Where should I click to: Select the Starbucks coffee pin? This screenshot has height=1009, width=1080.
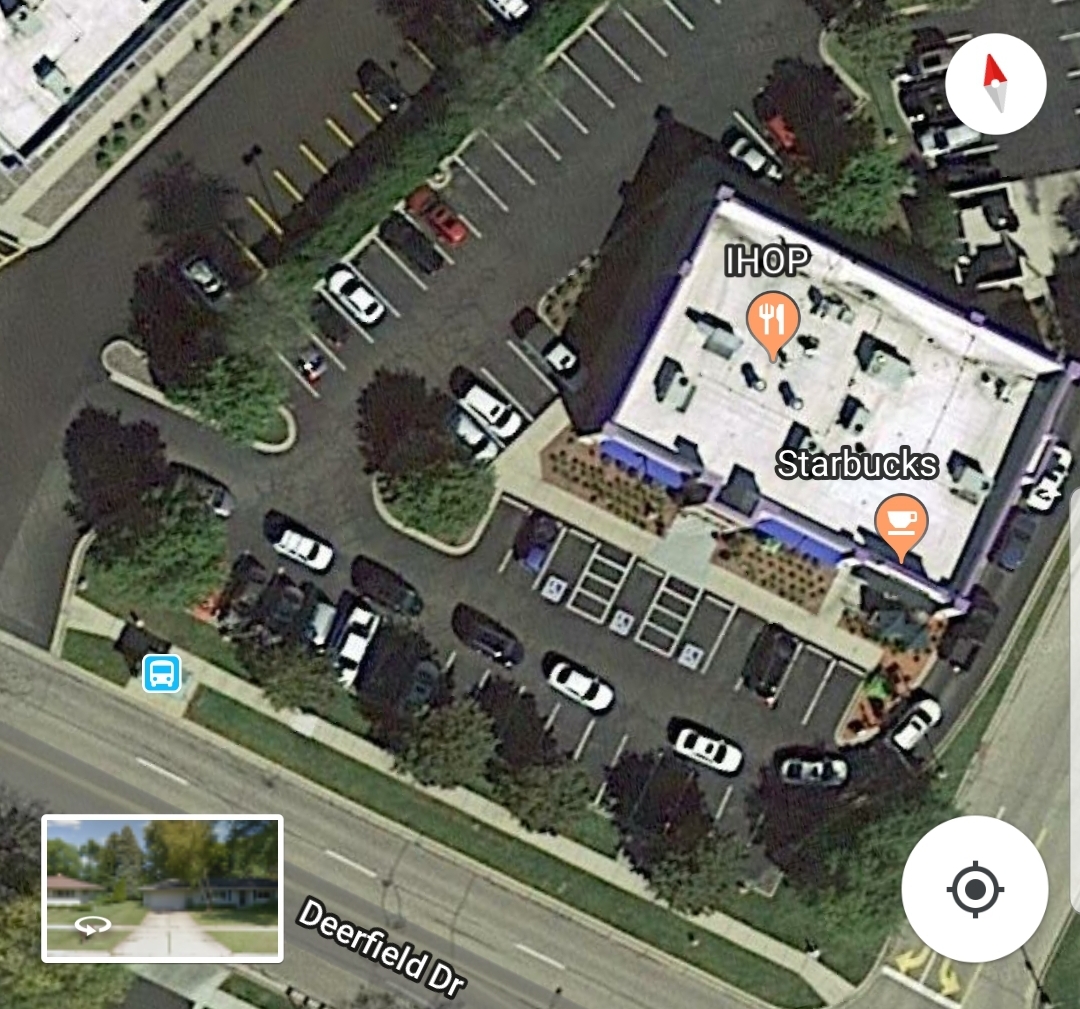tap(901, 523)
